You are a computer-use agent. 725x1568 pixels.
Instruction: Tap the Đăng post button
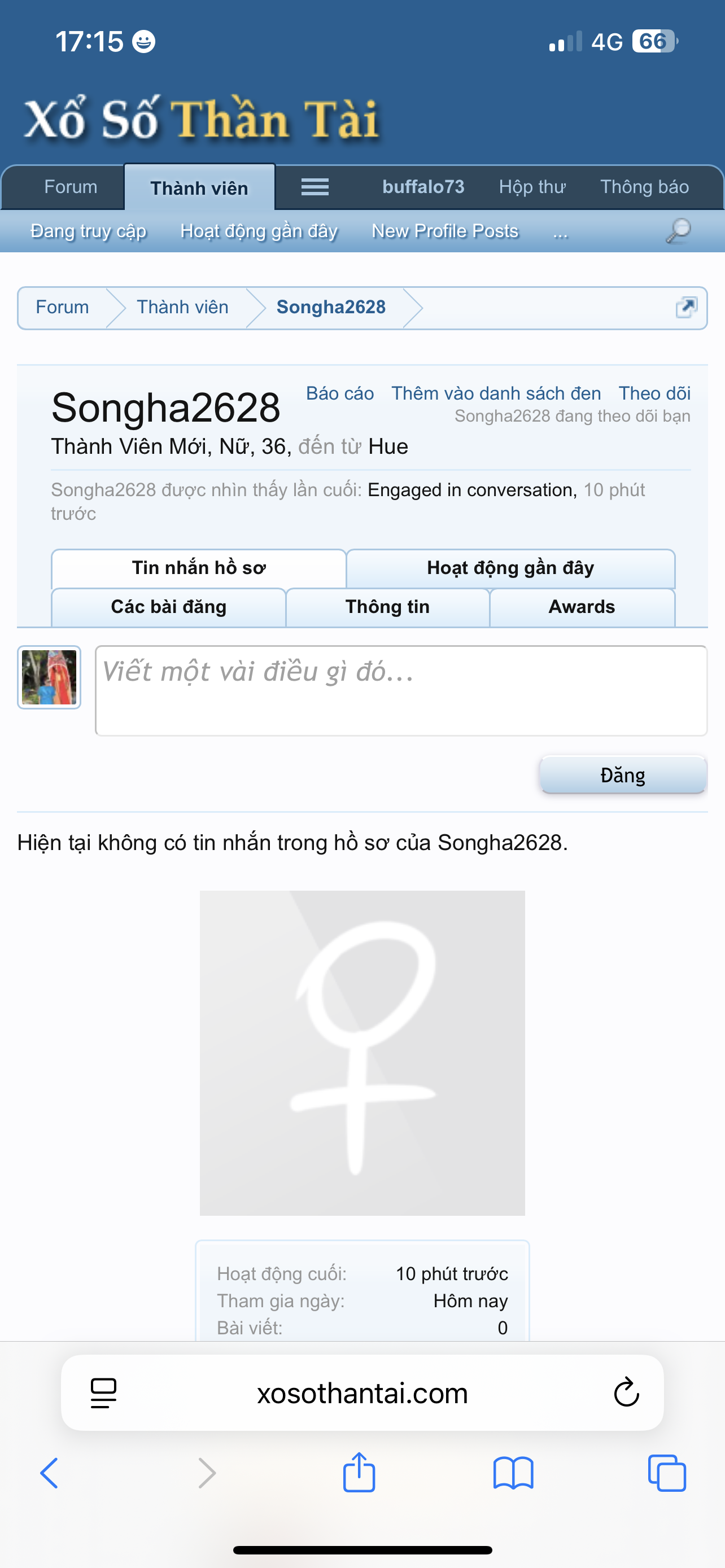623,775
